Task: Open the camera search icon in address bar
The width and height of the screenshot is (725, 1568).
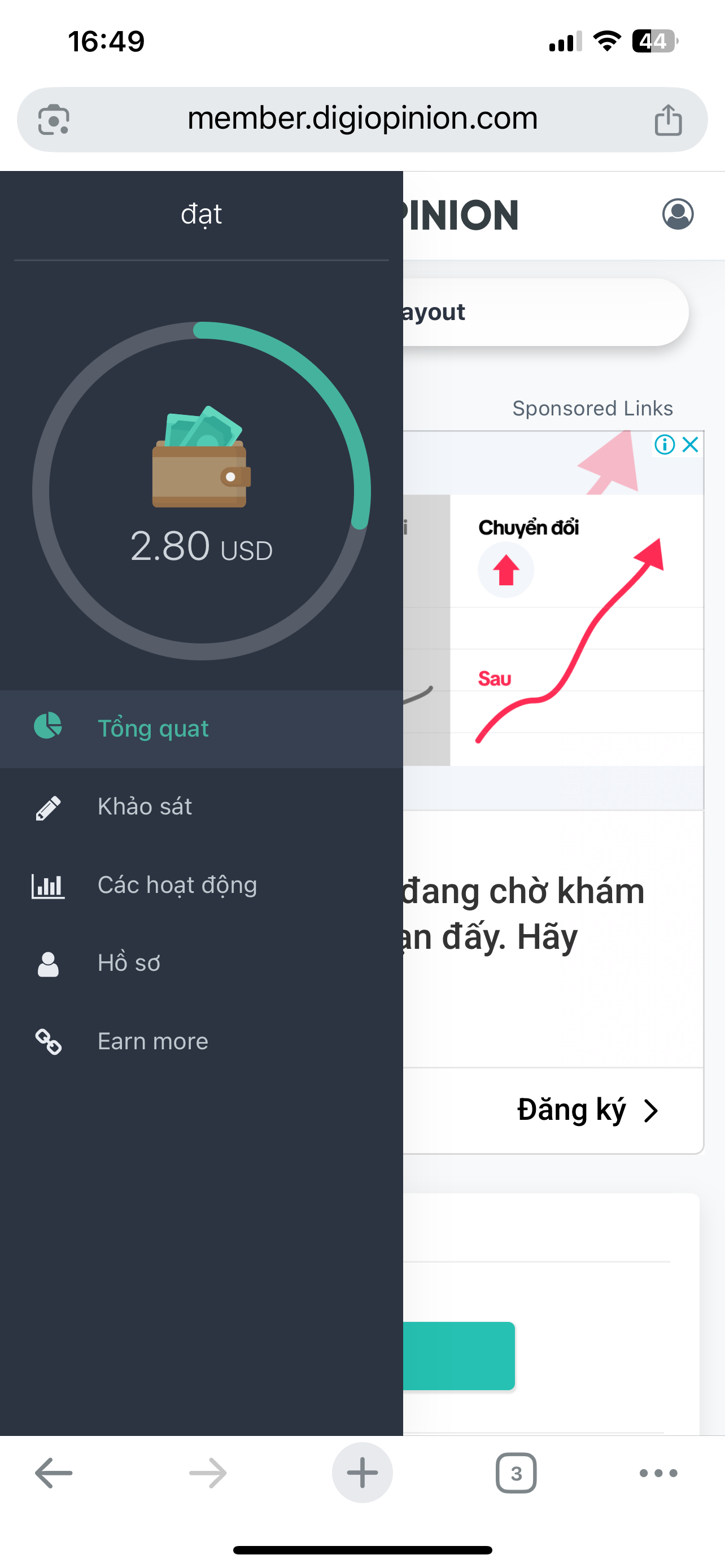Action: pyautogui.click(x=54, y=119)
